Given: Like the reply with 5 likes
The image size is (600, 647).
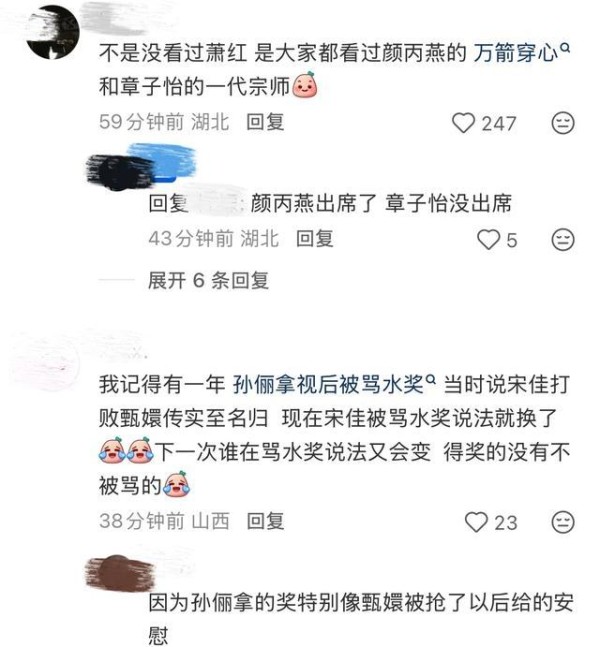Looking at the screenshot, I should [487, 240].
